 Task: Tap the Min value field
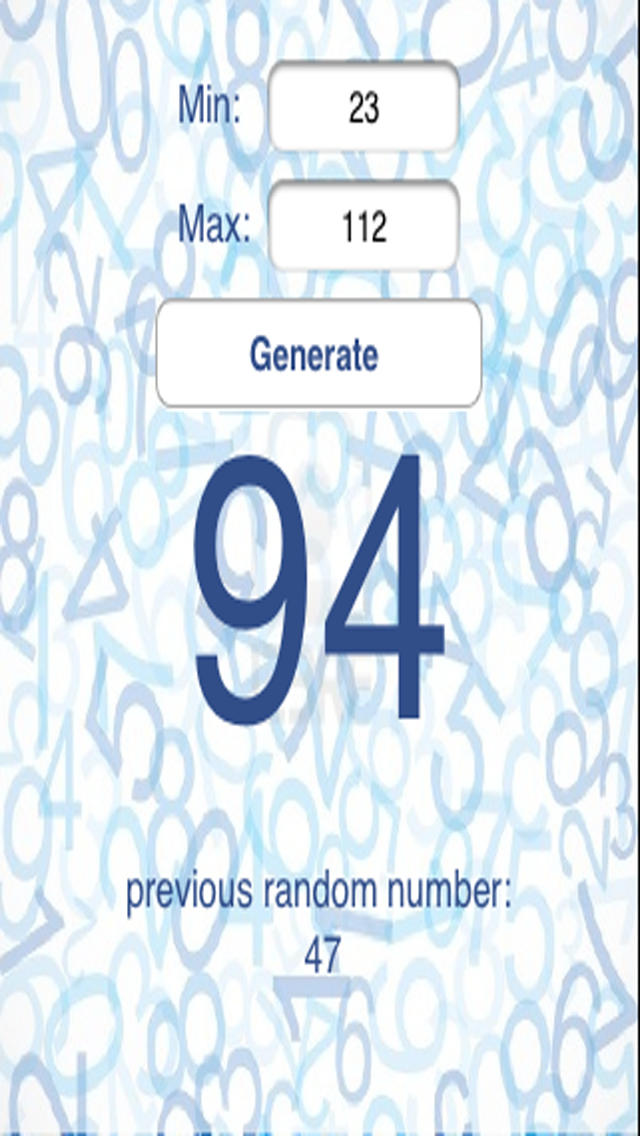(364, 107)
